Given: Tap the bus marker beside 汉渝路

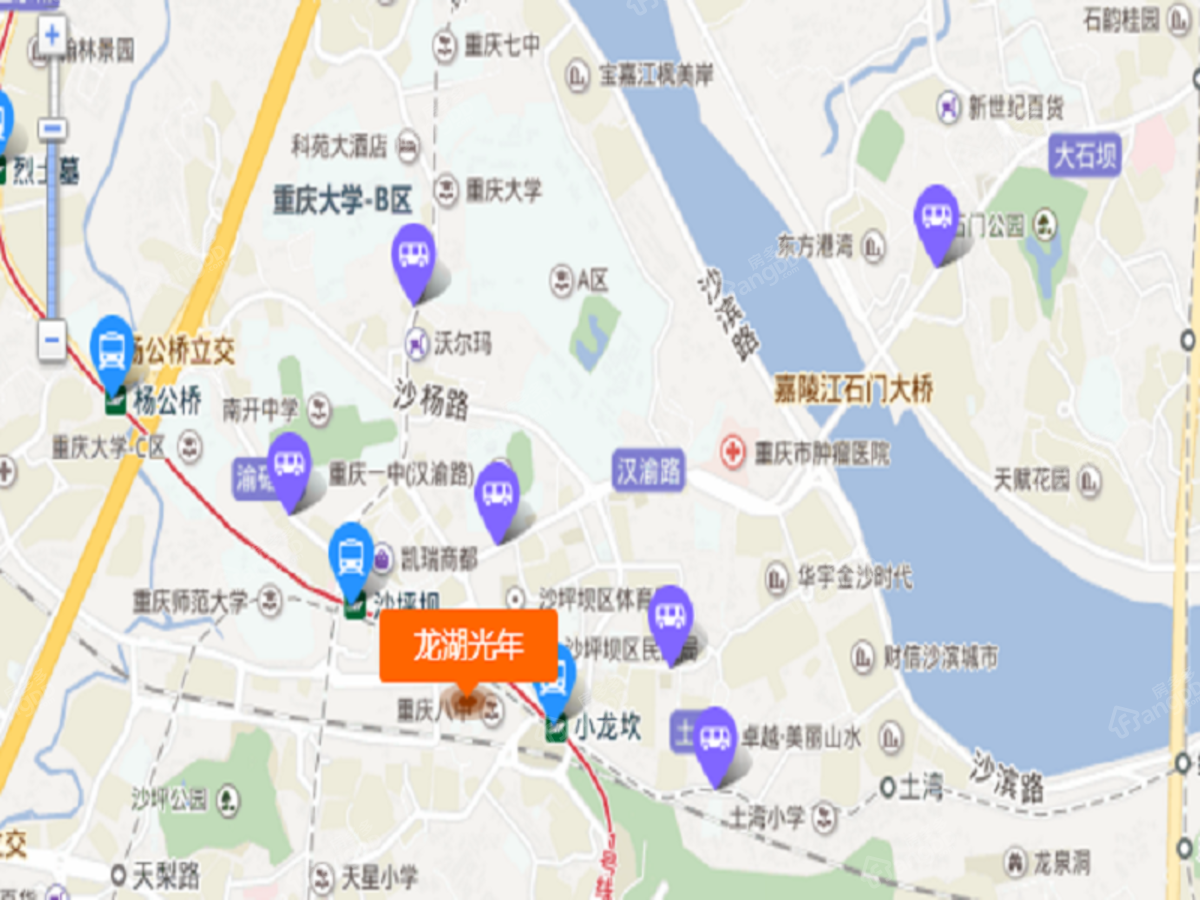Looking at the screenshot, I should (497, 495).
